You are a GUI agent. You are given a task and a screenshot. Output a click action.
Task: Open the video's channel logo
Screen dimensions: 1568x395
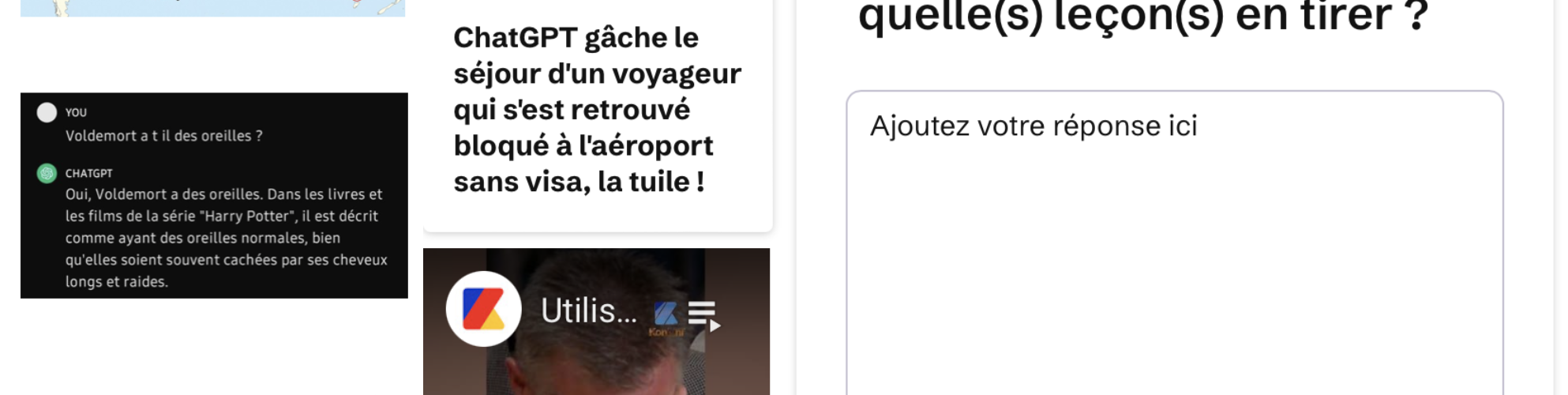click(483, 310)
